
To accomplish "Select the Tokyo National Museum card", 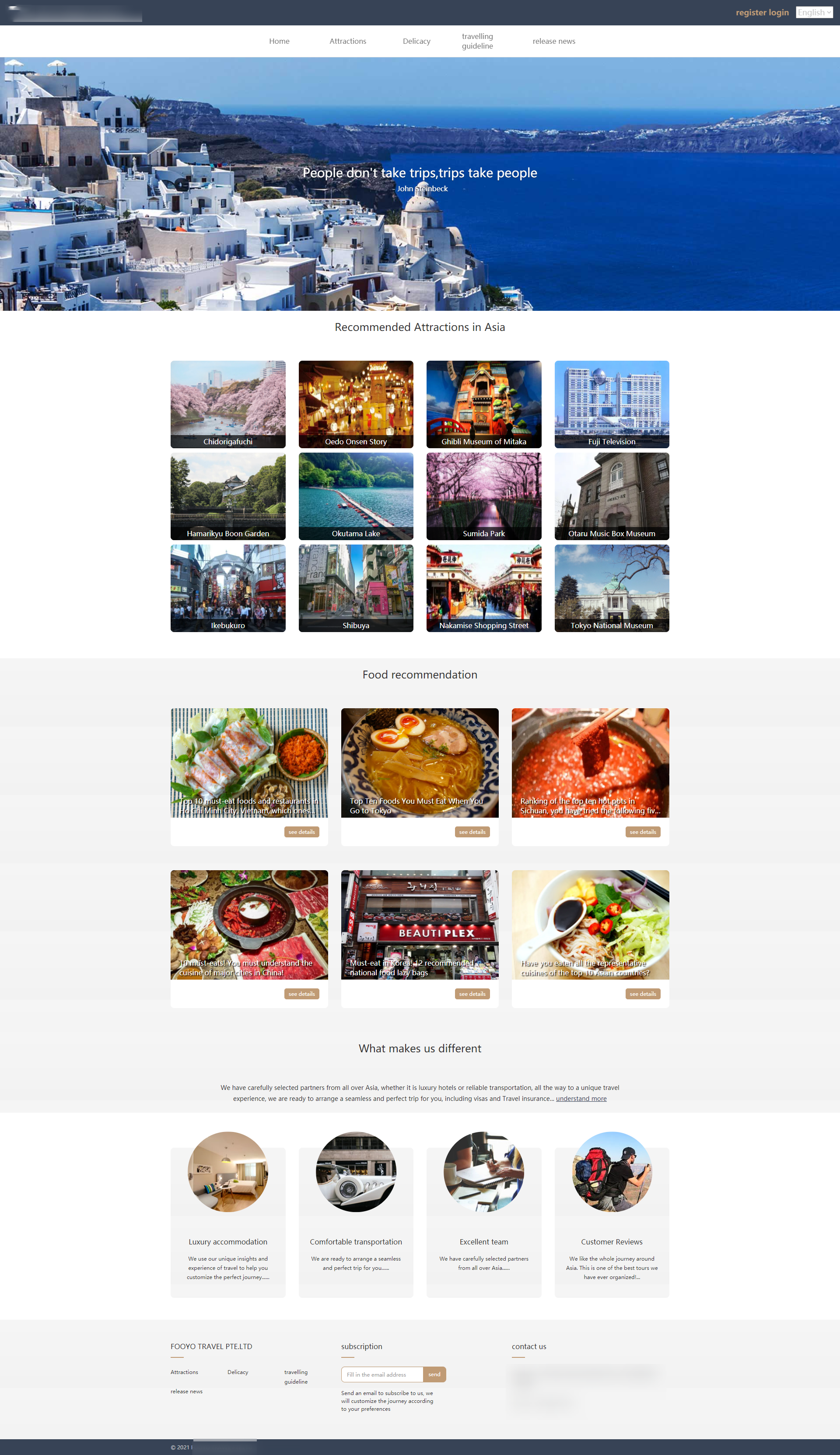I will [x=612, y=587].
